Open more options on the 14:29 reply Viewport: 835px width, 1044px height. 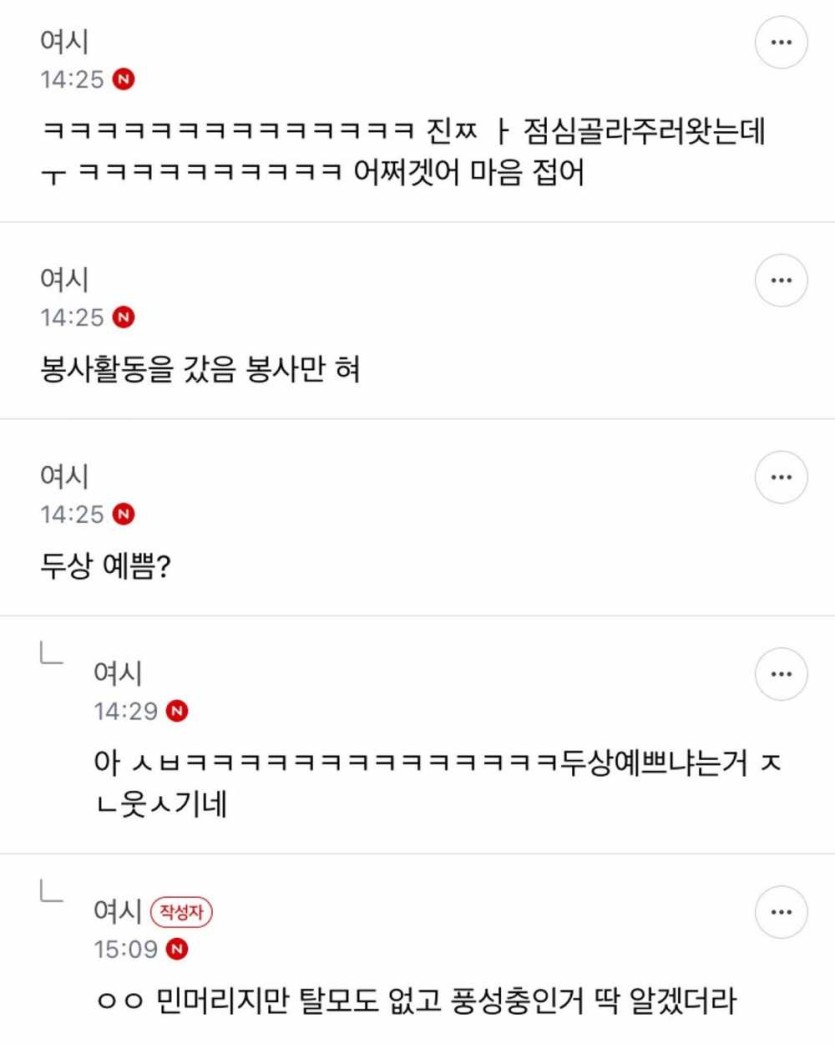[780, 675]
